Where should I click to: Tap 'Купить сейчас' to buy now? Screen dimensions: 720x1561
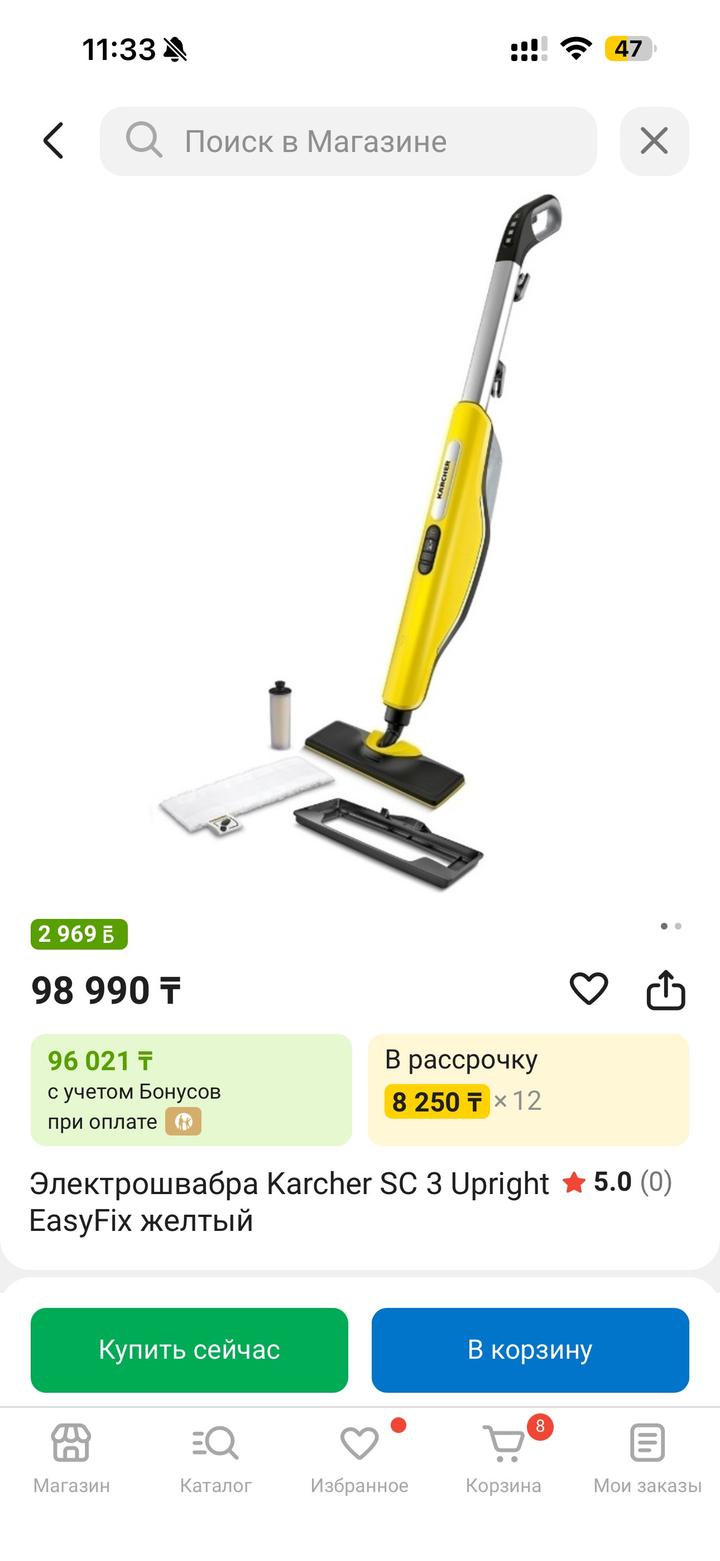[x=189, y=1350]
